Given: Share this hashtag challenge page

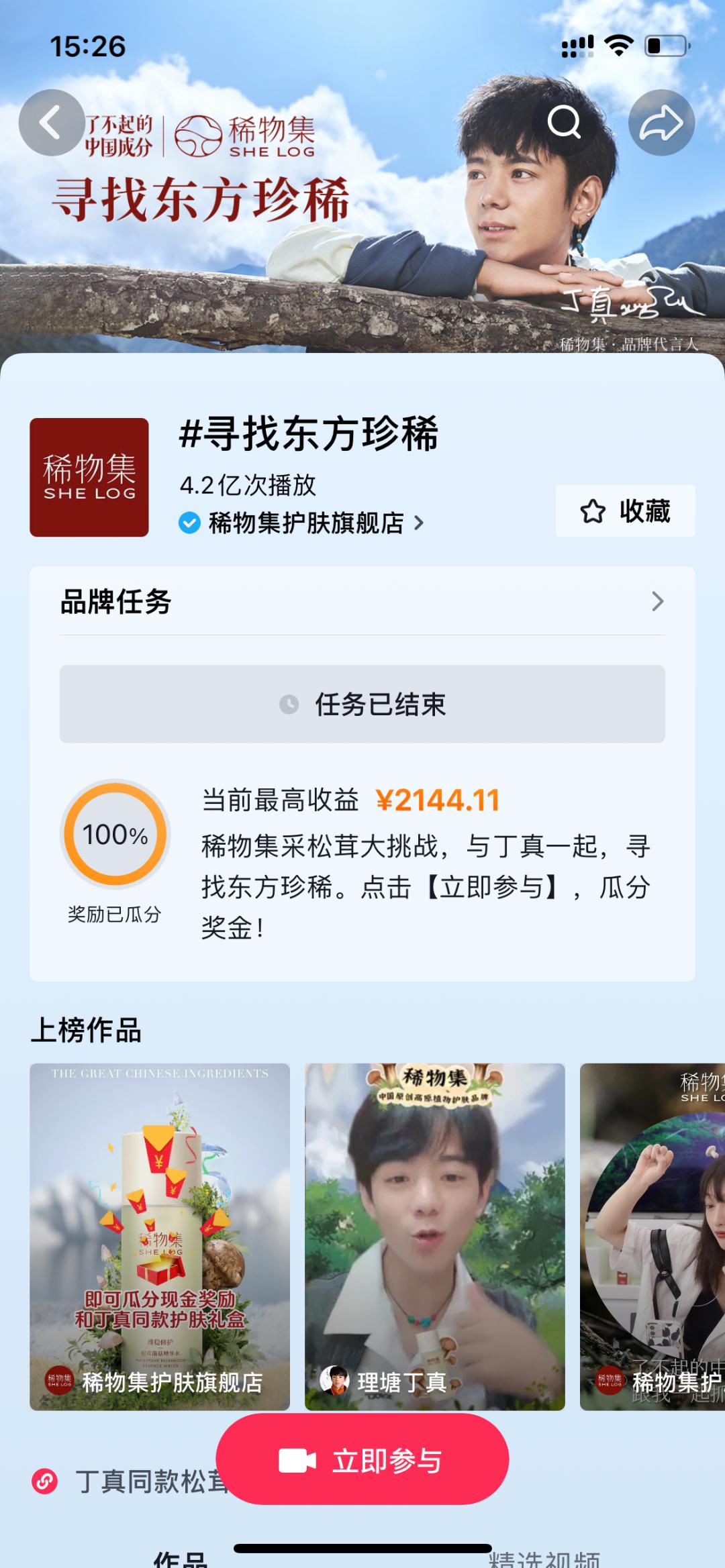Looking at the screenshot, I should 661,123.
